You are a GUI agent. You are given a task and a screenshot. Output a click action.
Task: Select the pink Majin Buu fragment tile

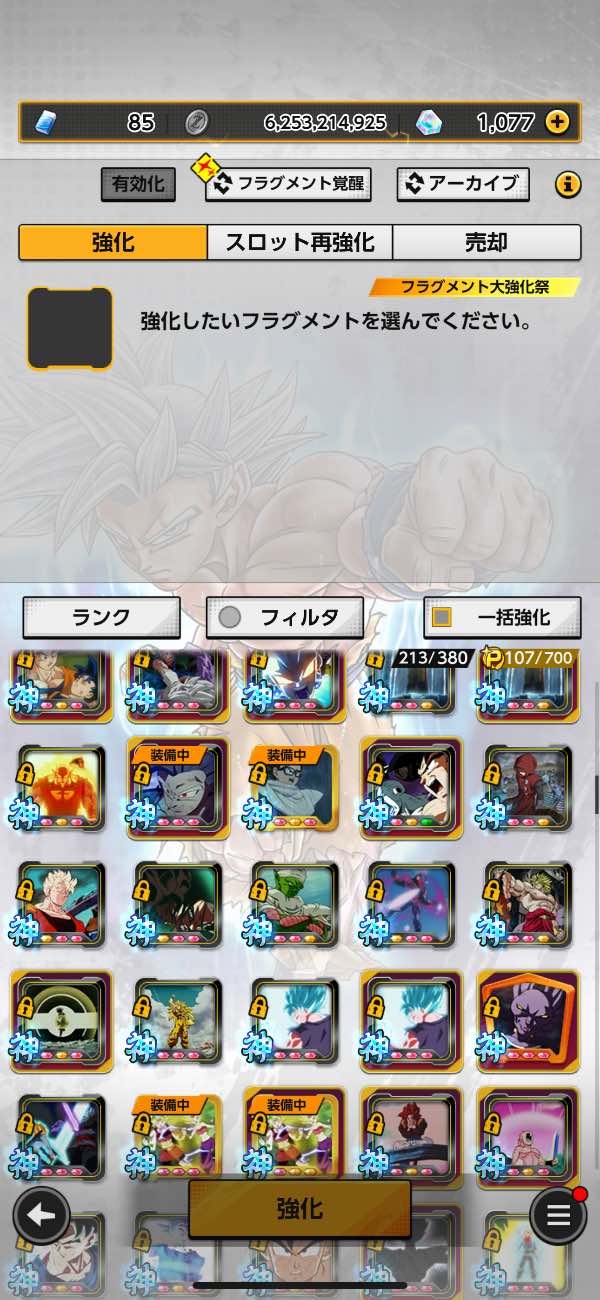(x=528, y=1138)
